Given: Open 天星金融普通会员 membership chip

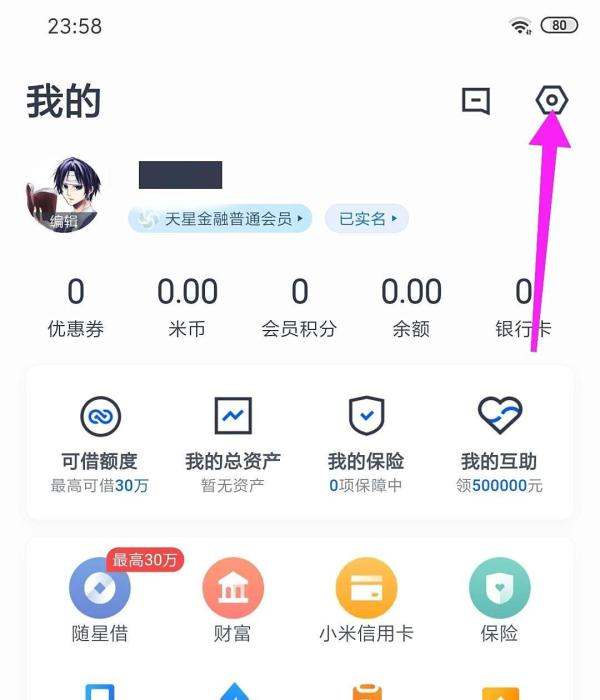Looking at the screenshot, I should coord(220,218).
